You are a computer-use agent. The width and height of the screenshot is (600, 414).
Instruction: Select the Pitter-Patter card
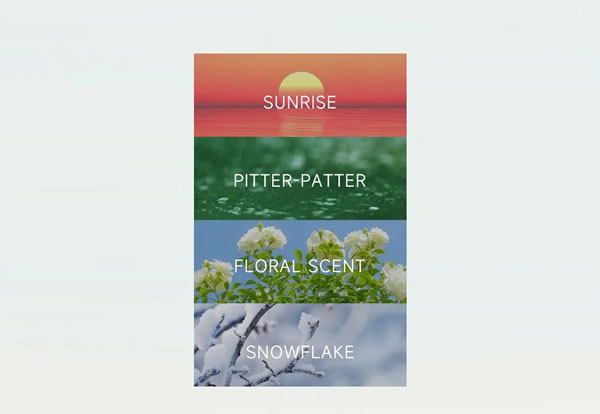pos(300,180)
